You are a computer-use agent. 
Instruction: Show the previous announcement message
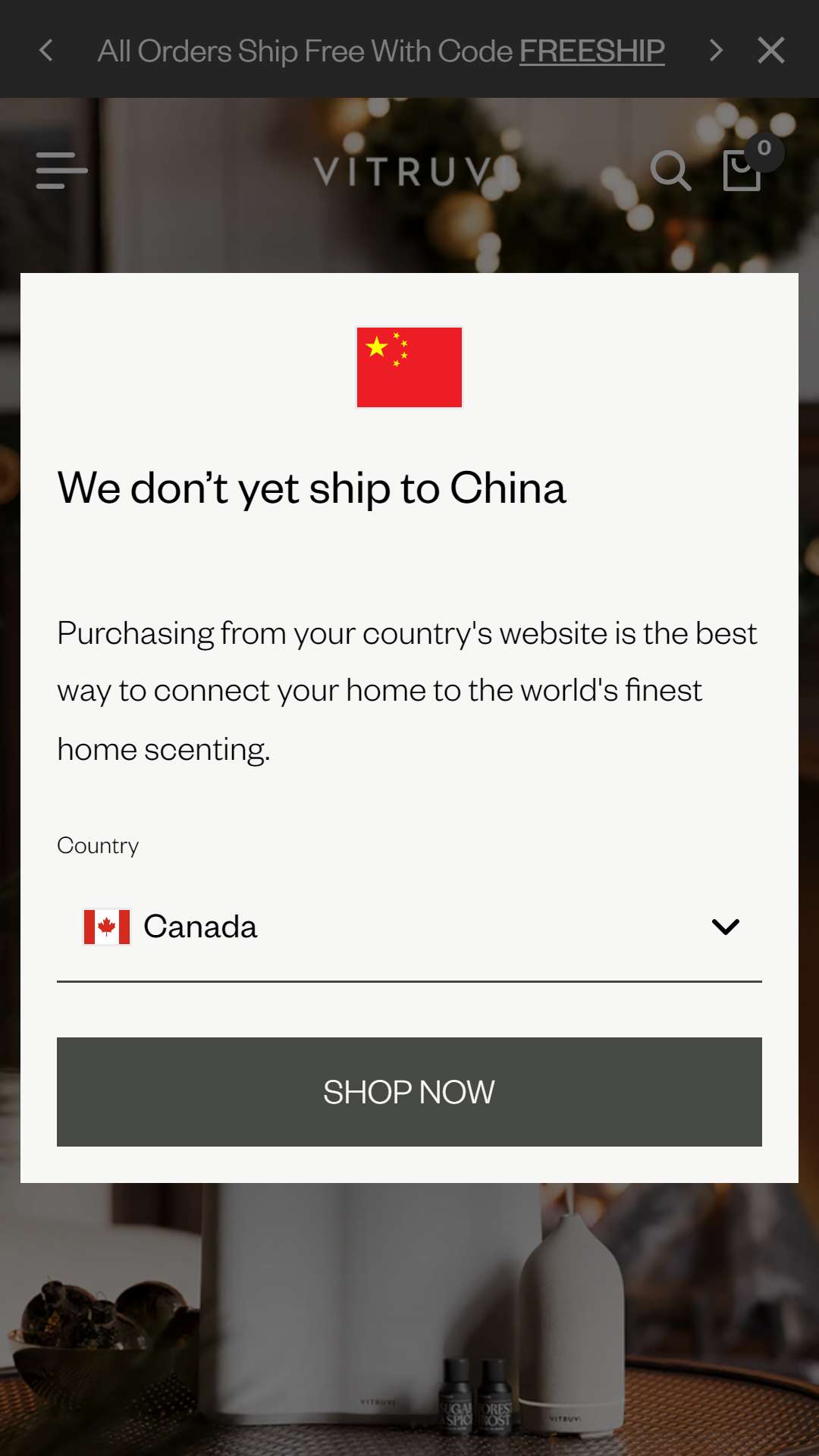click(46, 51)
